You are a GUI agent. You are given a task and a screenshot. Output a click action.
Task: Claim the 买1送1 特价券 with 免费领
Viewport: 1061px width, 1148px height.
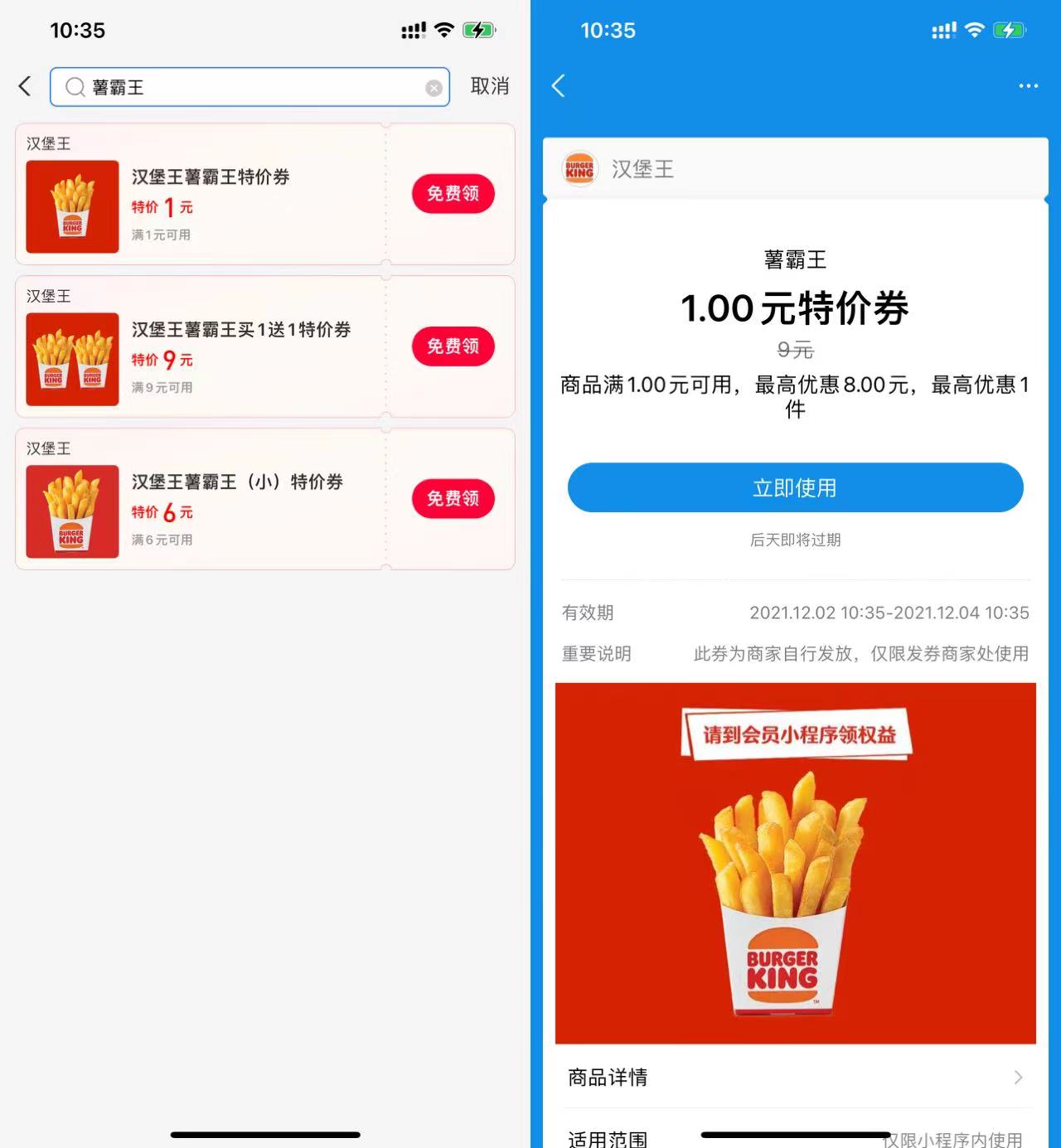point(453,346)
